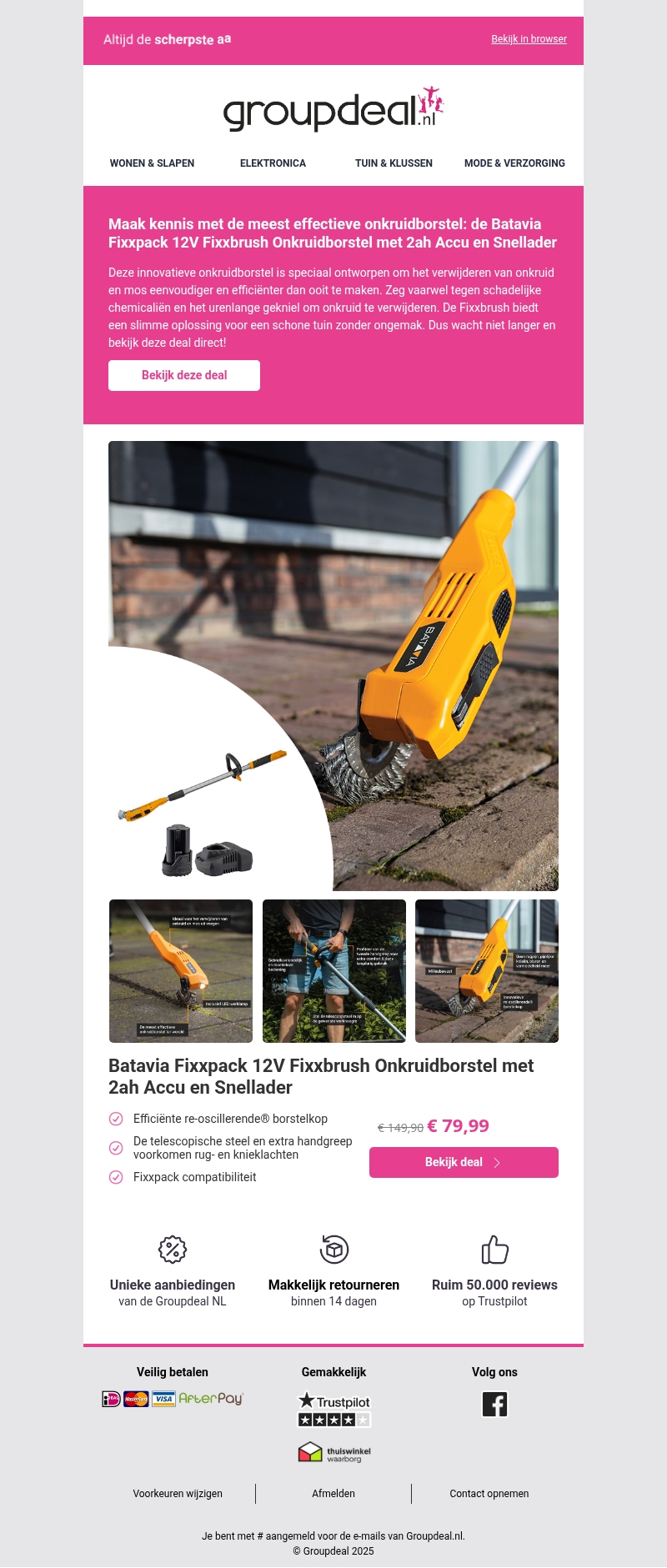Open the 'Contact opnemen' link
Image resolution: width=667 pixels, height=1568 pixels.
[489, 1494]
